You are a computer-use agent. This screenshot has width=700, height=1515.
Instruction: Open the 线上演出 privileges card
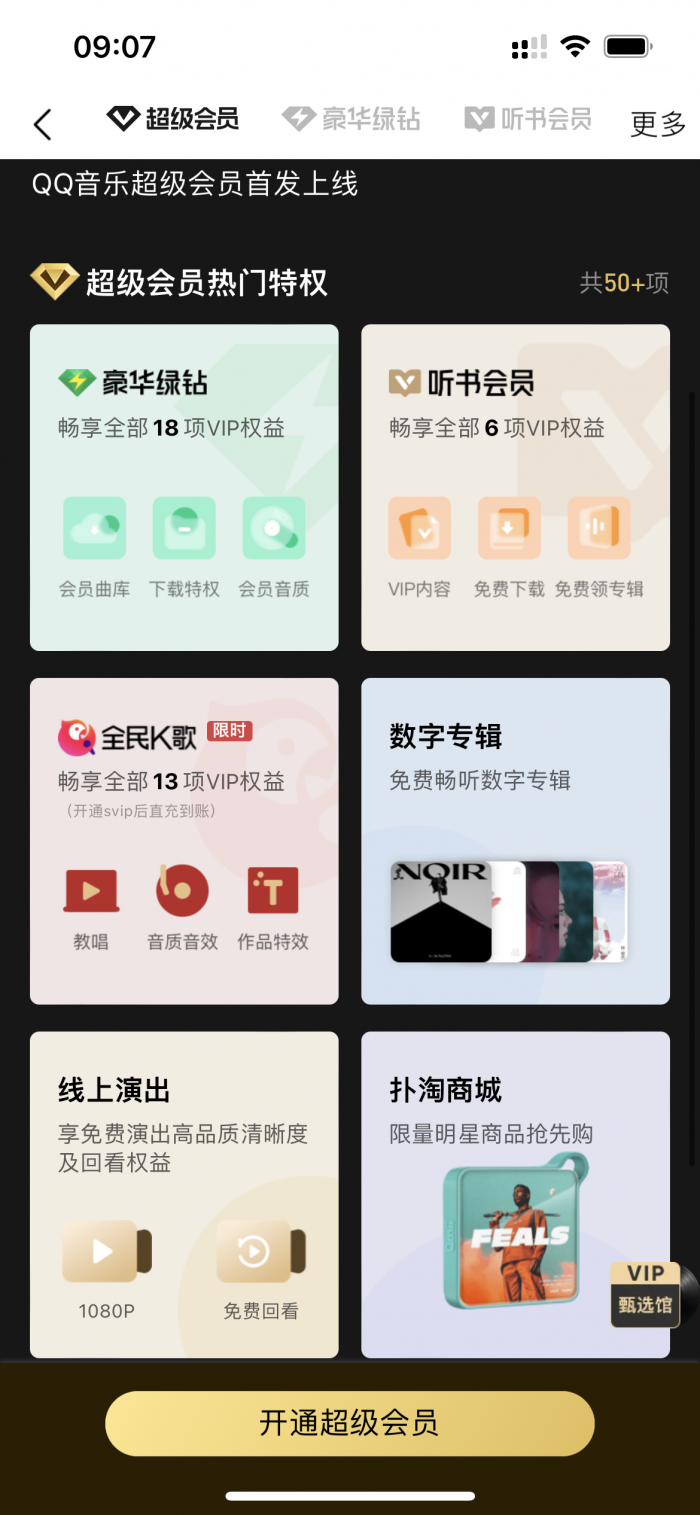[x=184, y=1194]
